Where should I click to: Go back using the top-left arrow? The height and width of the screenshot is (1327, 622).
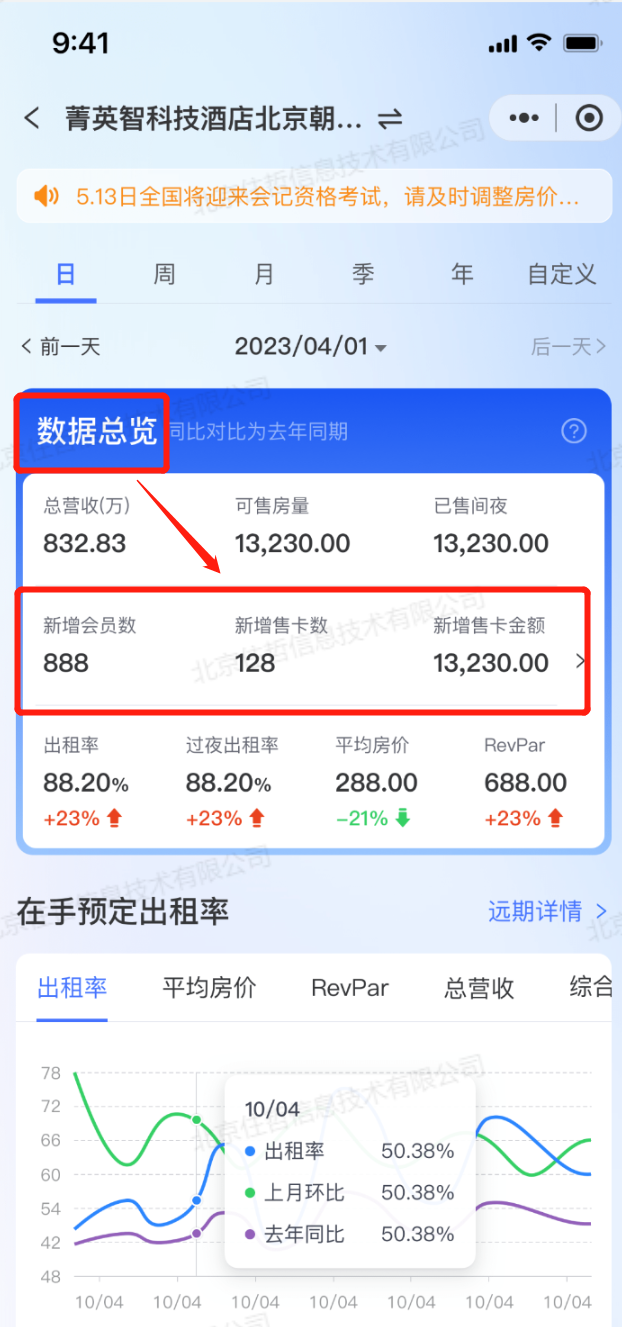(32, 118)
